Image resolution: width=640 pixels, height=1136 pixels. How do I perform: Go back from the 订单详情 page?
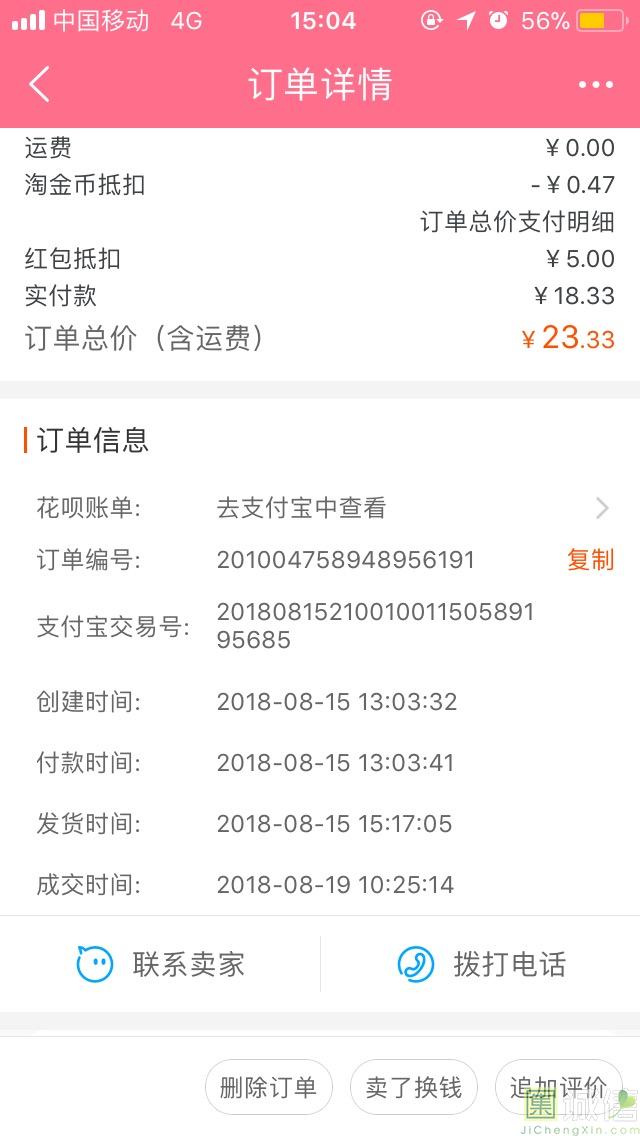click(39, 84)
